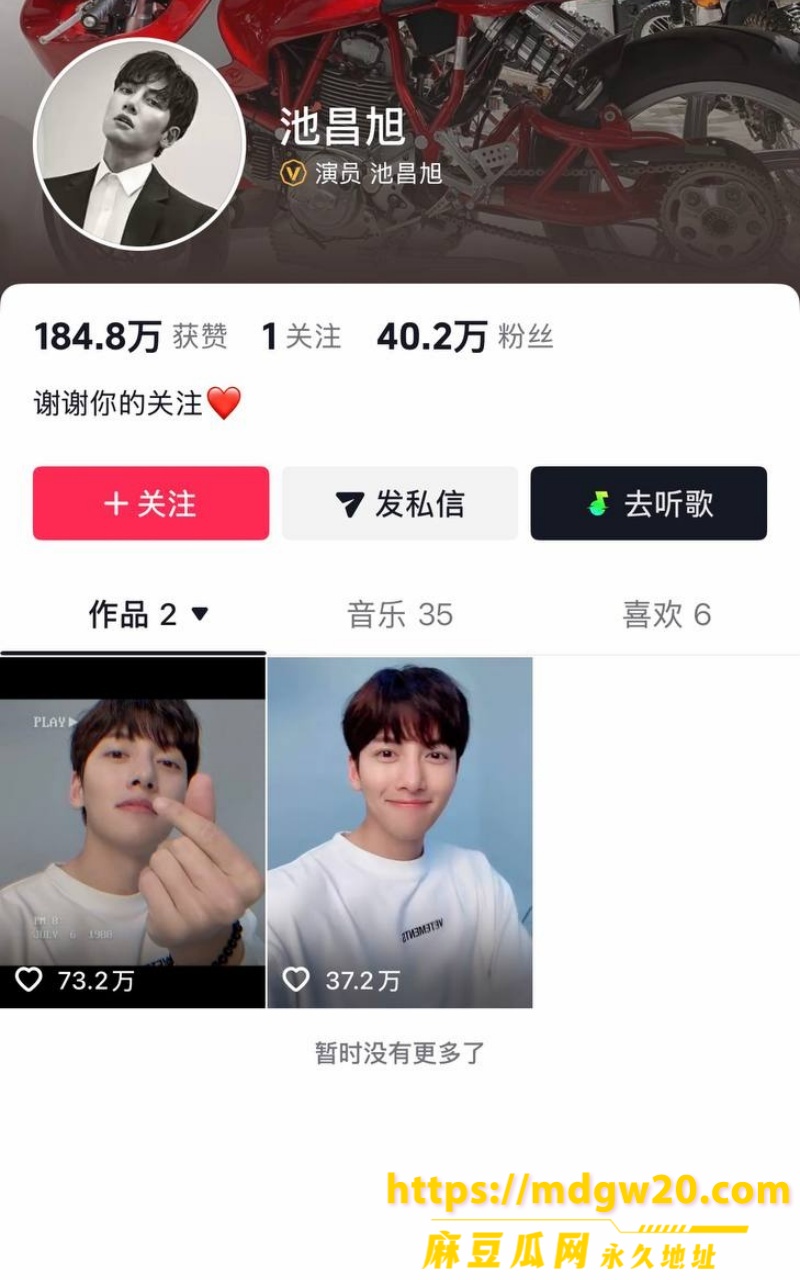Open the video with 37.2万 likes
The image size is (800, 1280).
400,832
